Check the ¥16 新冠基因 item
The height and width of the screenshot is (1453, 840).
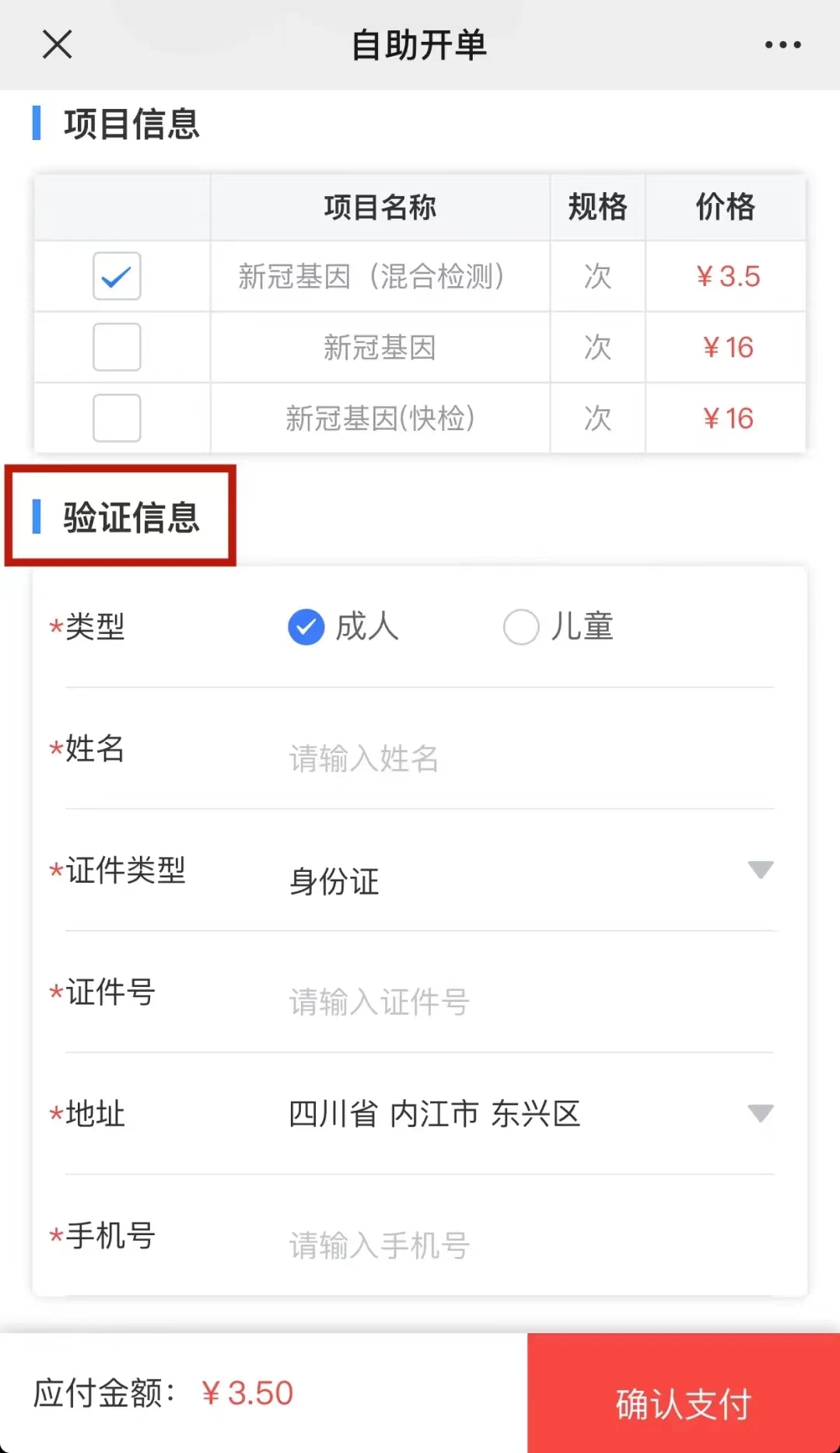(117, 347)
